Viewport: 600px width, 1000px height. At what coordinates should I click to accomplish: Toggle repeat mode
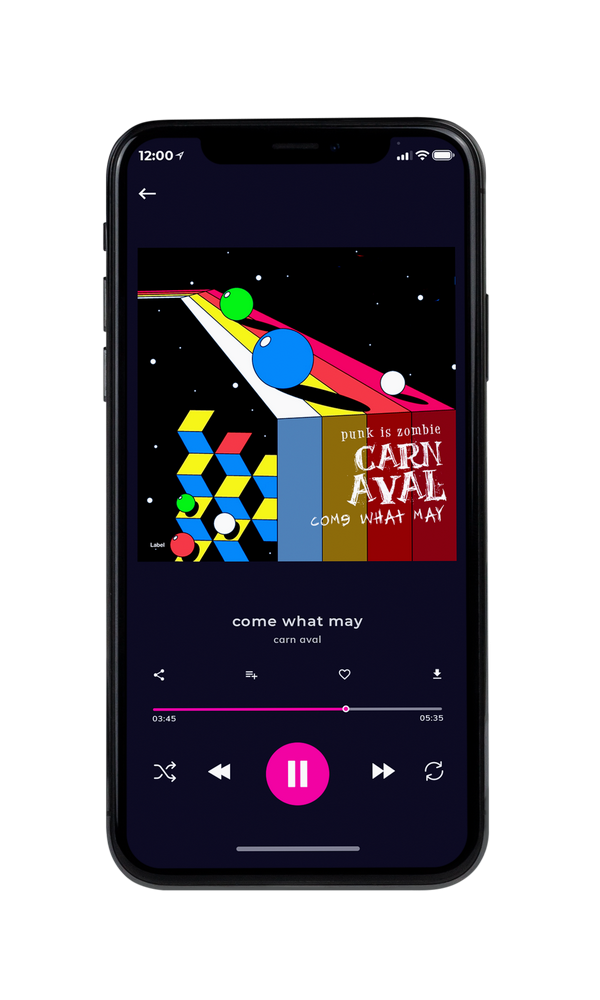[434, 771]
